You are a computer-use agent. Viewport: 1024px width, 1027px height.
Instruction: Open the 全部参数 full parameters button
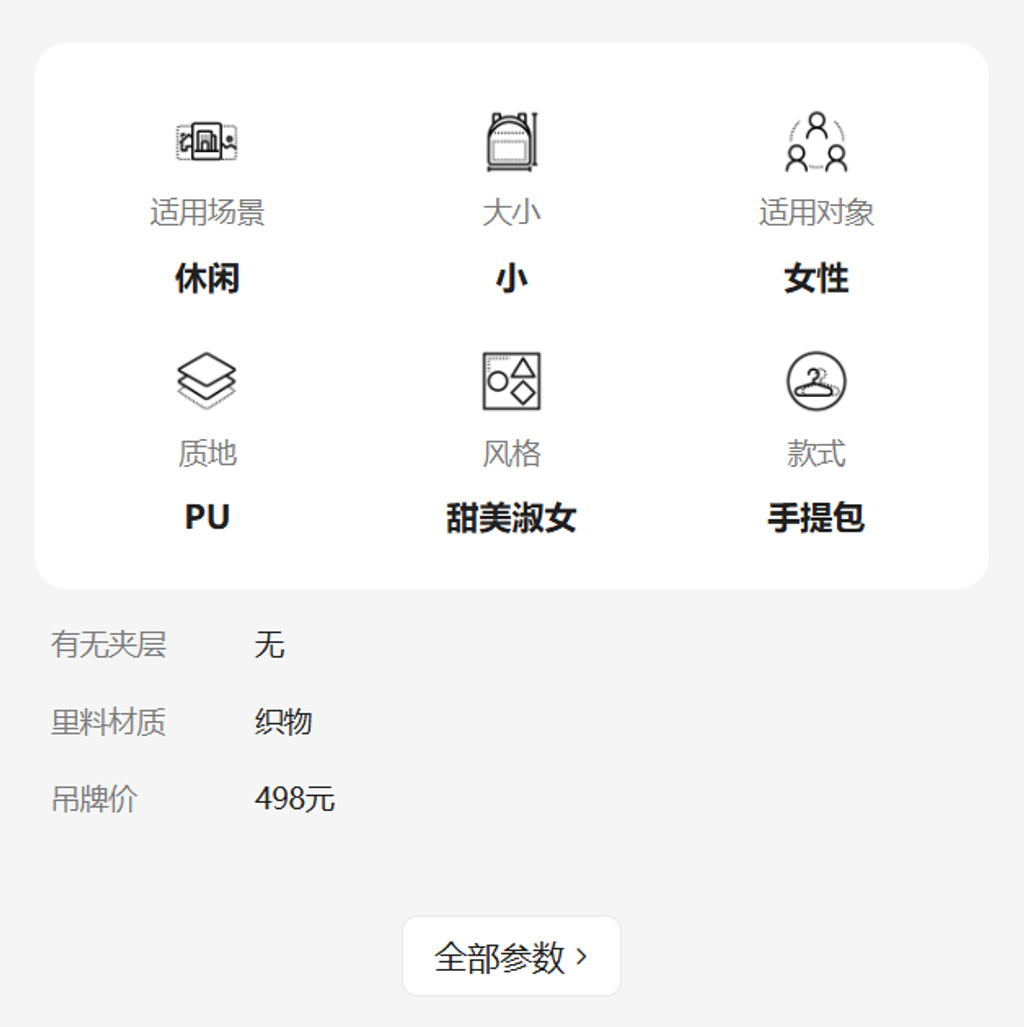point(511,956)
